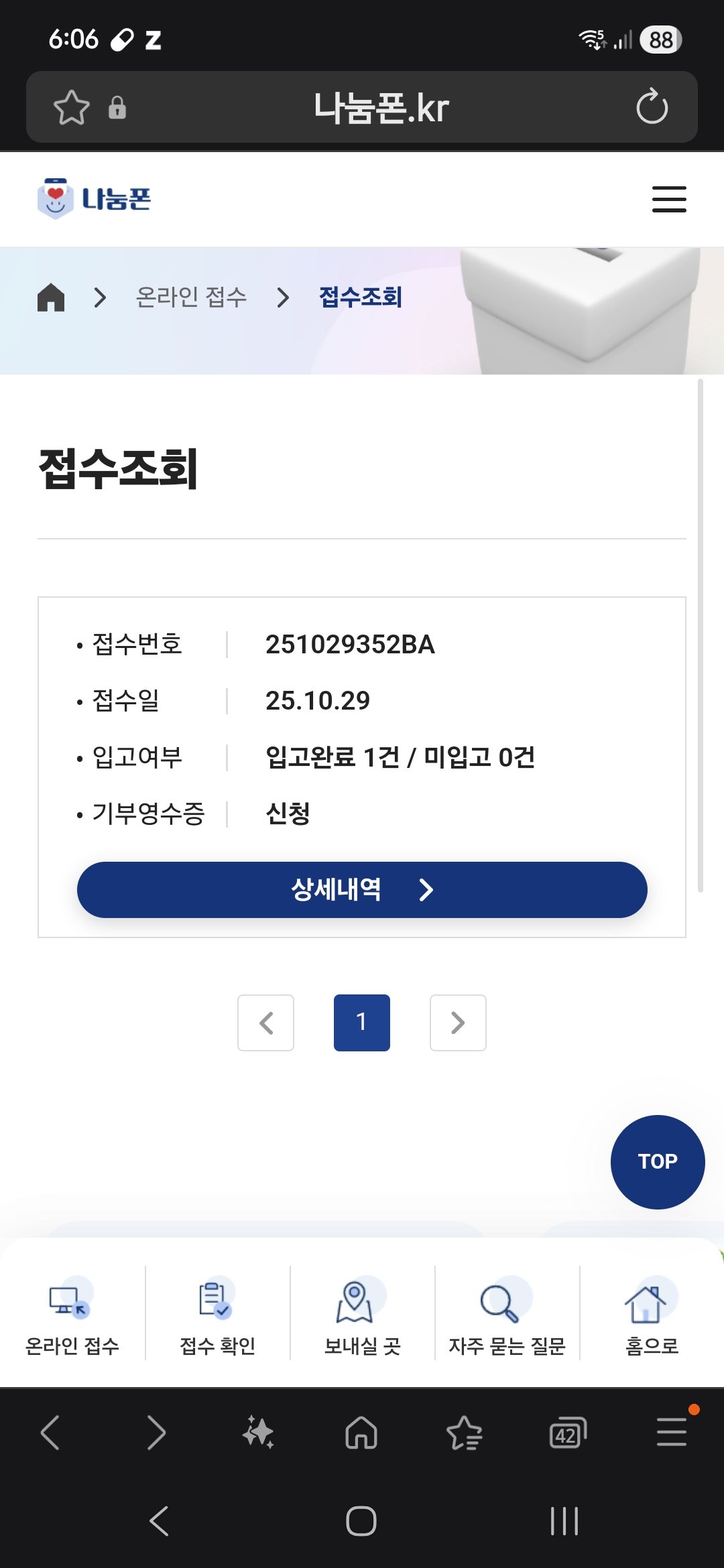The image size is (724, 1568).
Task: Open 자주 묻는 질문 FAQ tab
Action: [x=507, y=1313]
